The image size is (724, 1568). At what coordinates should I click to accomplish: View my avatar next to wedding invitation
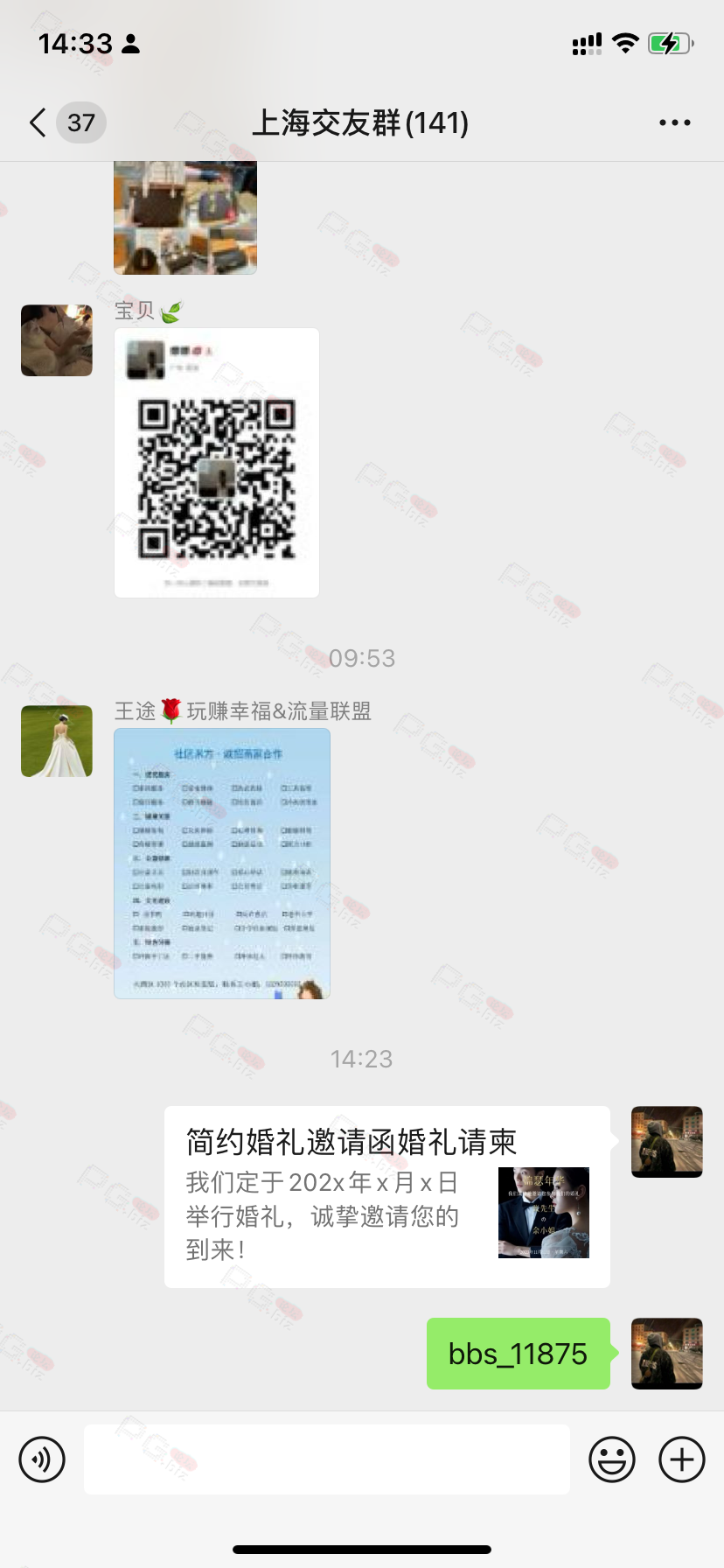pos(667,1142)
